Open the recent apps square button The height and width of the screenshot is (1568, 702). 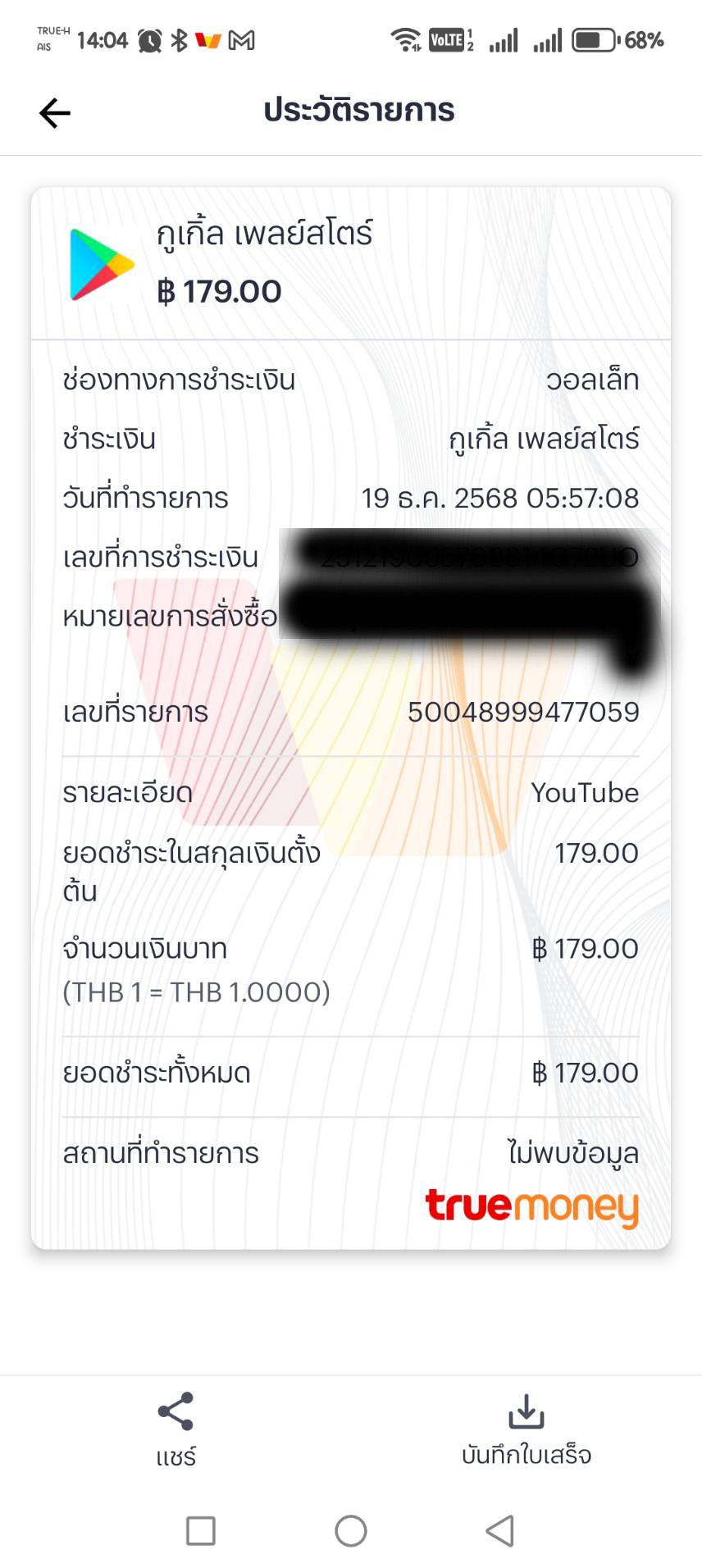tap(201, 1530)
